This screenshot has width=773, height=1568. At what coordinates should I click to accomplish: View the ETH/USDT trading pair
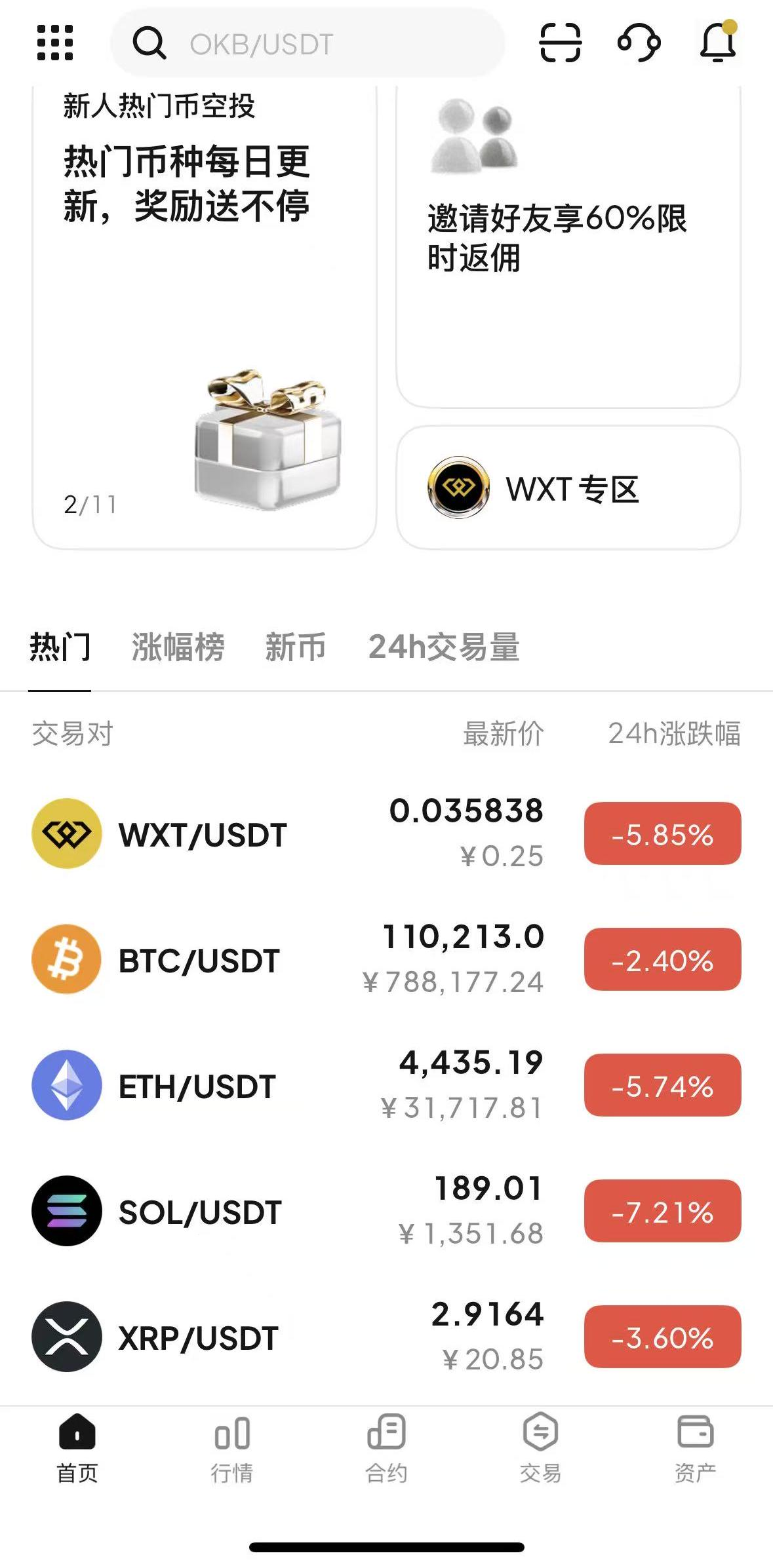pyautogui.click(x=197, y=1086)
